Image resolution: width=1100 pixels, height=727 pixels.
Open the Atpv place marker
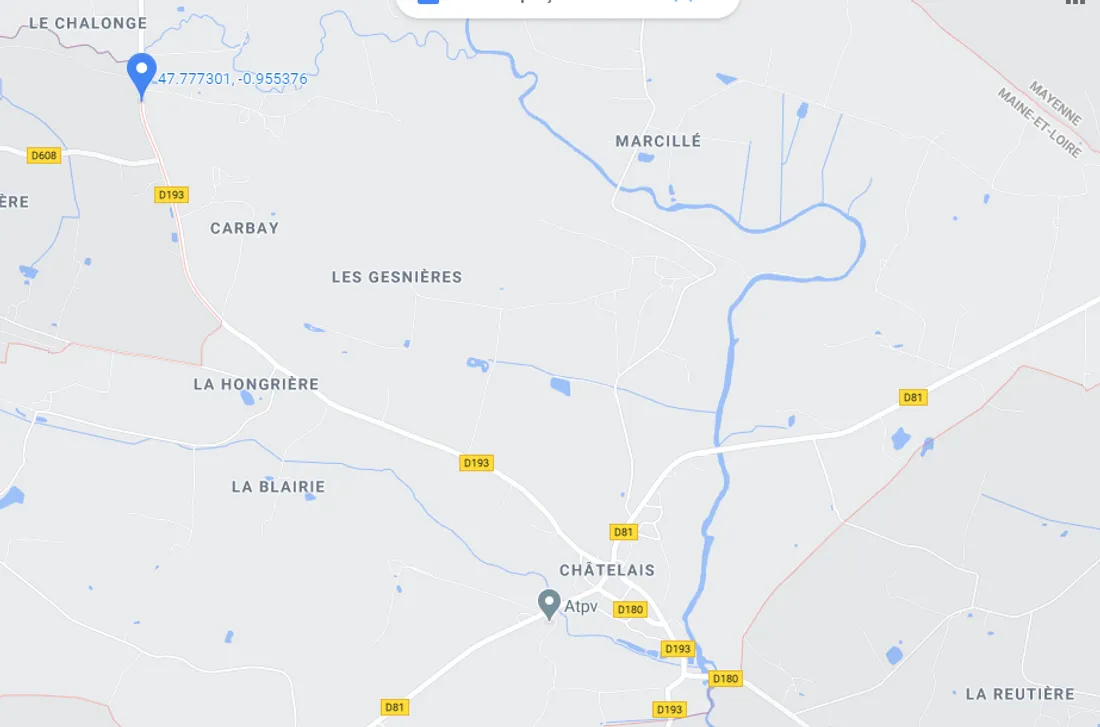point(548,603)
